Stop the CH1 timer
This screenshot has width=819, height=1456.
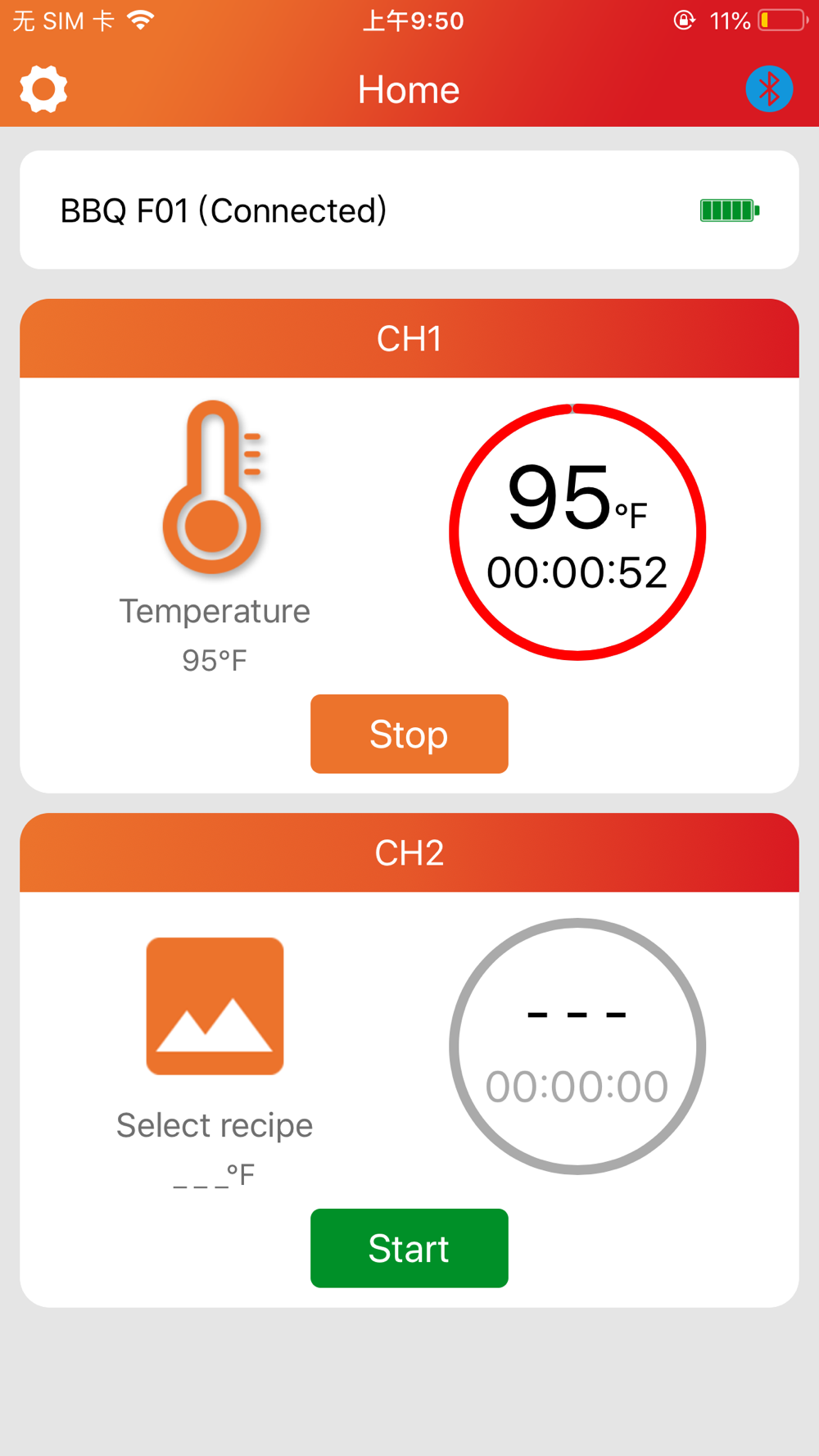point(409,734)
